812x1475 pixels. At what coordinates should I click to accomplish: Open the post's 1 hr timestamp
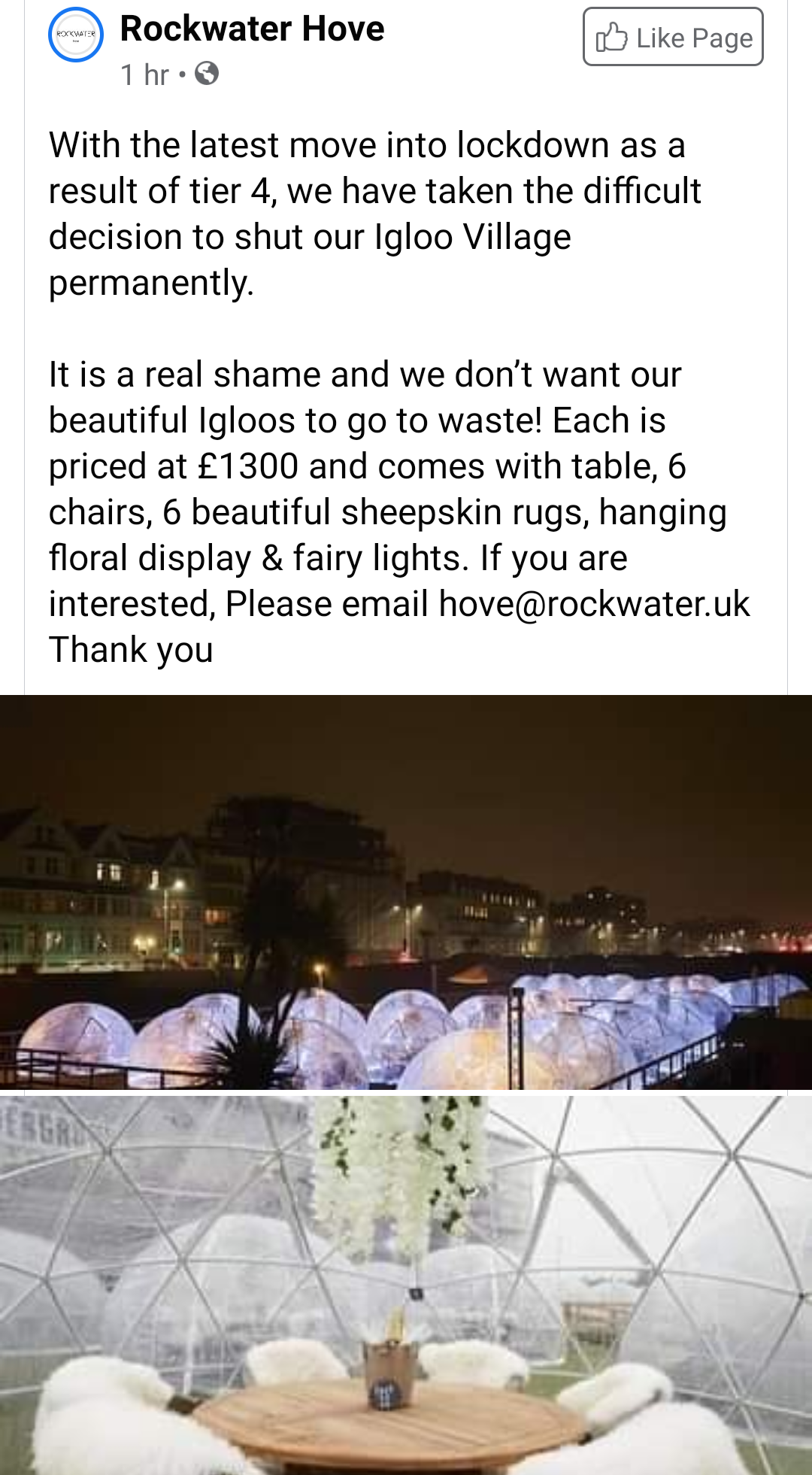(144, 74)
